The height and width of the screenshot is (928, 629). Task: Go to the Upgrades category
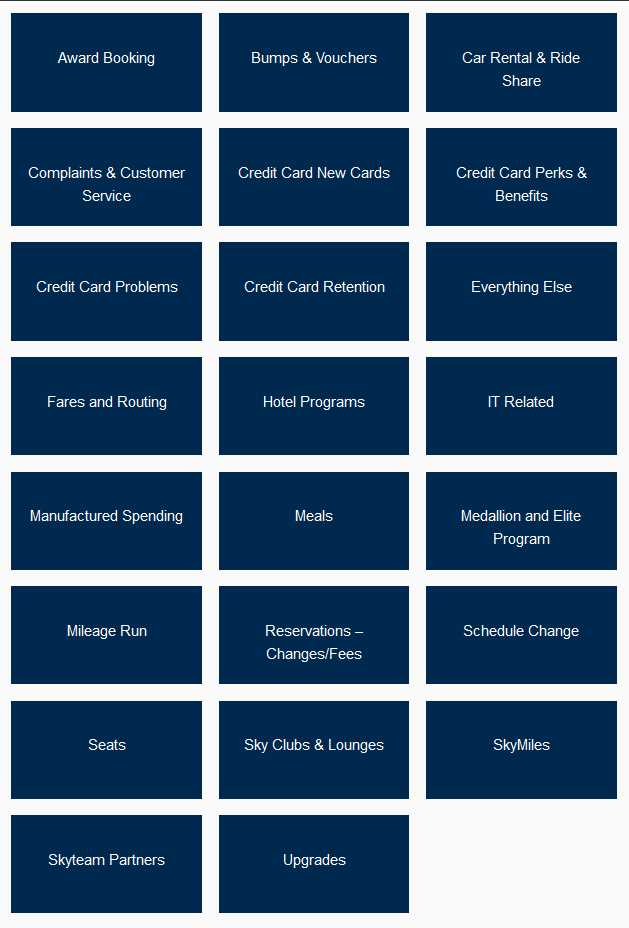[x=314, y=864]
